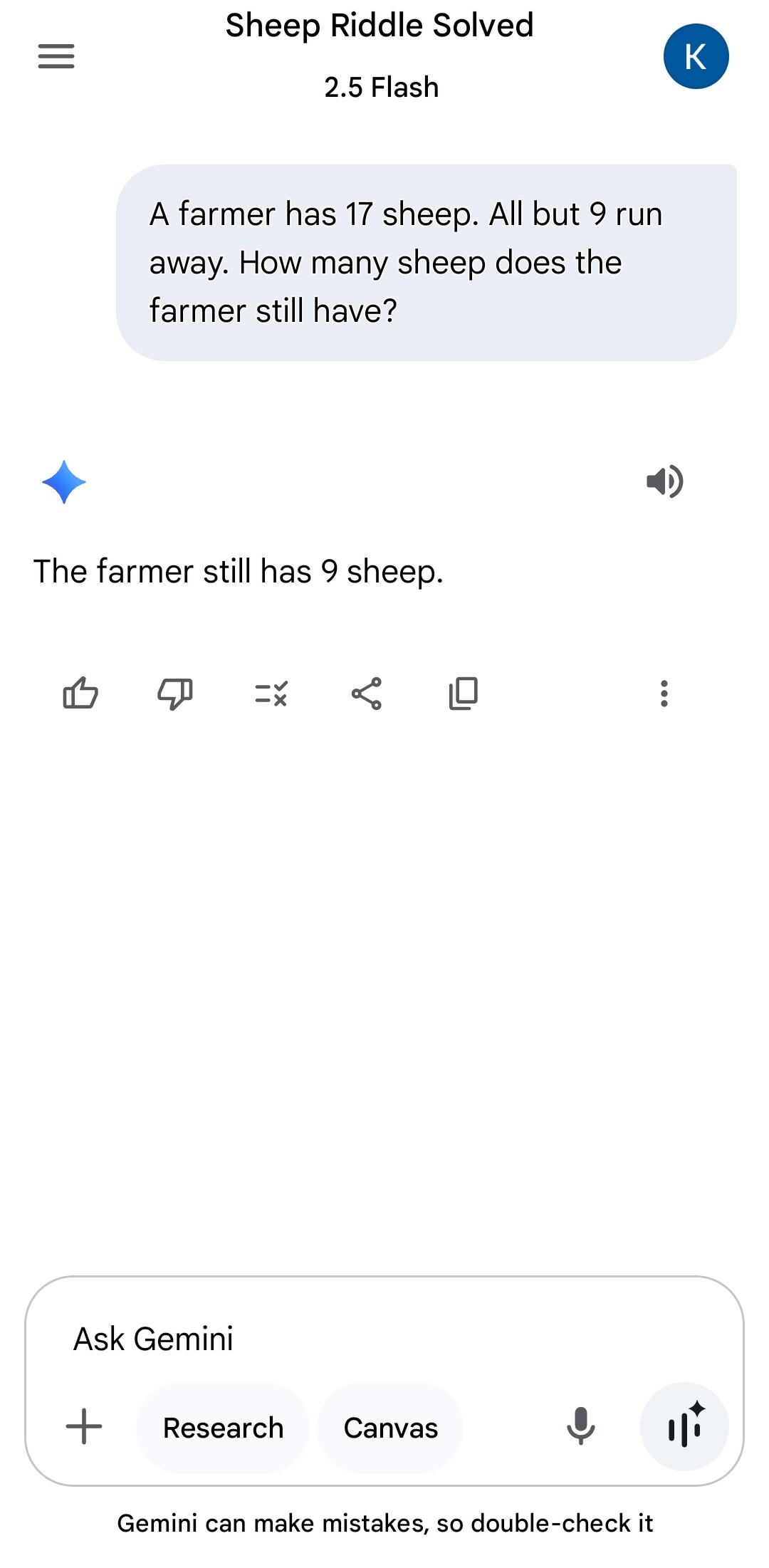Double-check the response icon
Image resolution: width=769 pixels, height=1568 pixels.
pos(271,693)
